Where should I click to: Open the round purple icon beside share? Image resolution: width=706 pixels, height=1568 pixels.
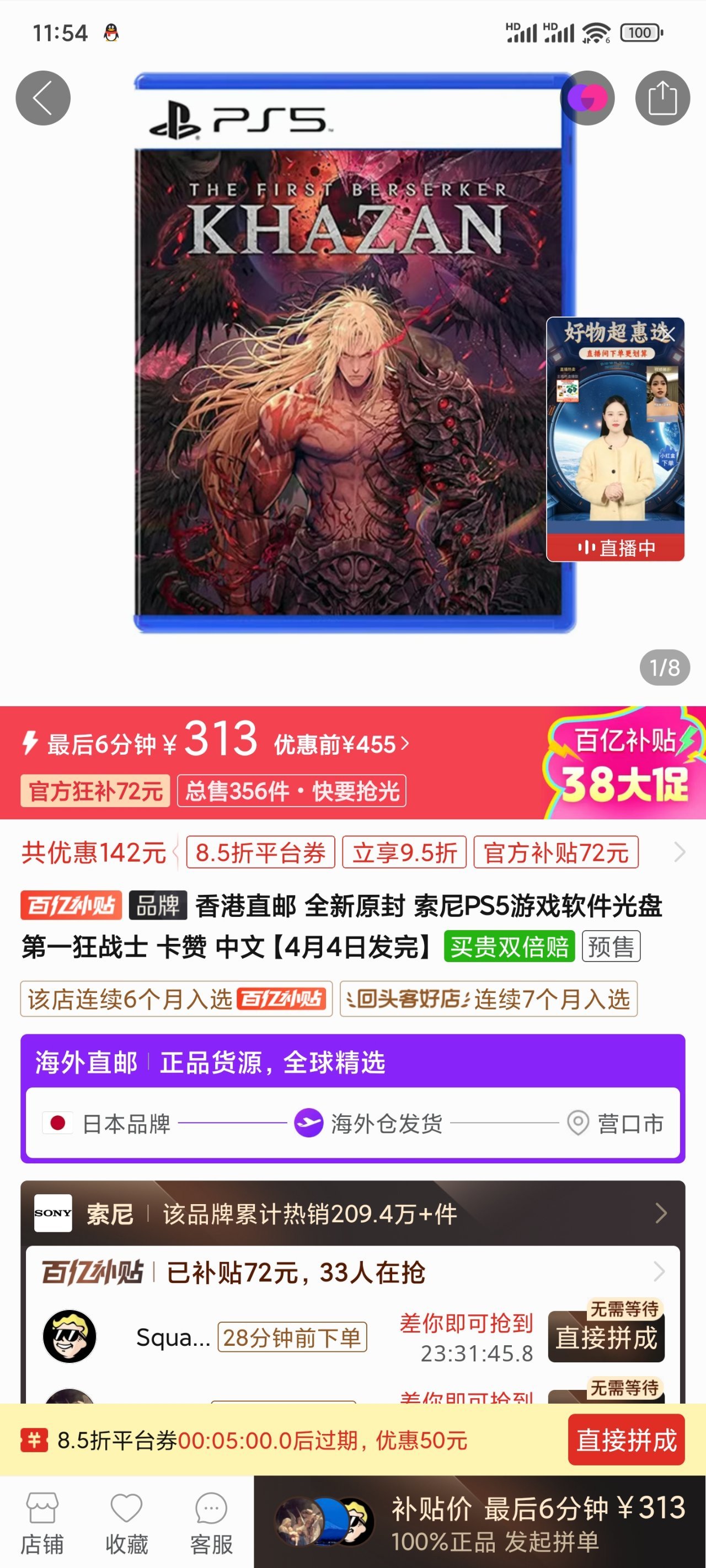click(587, 98)
